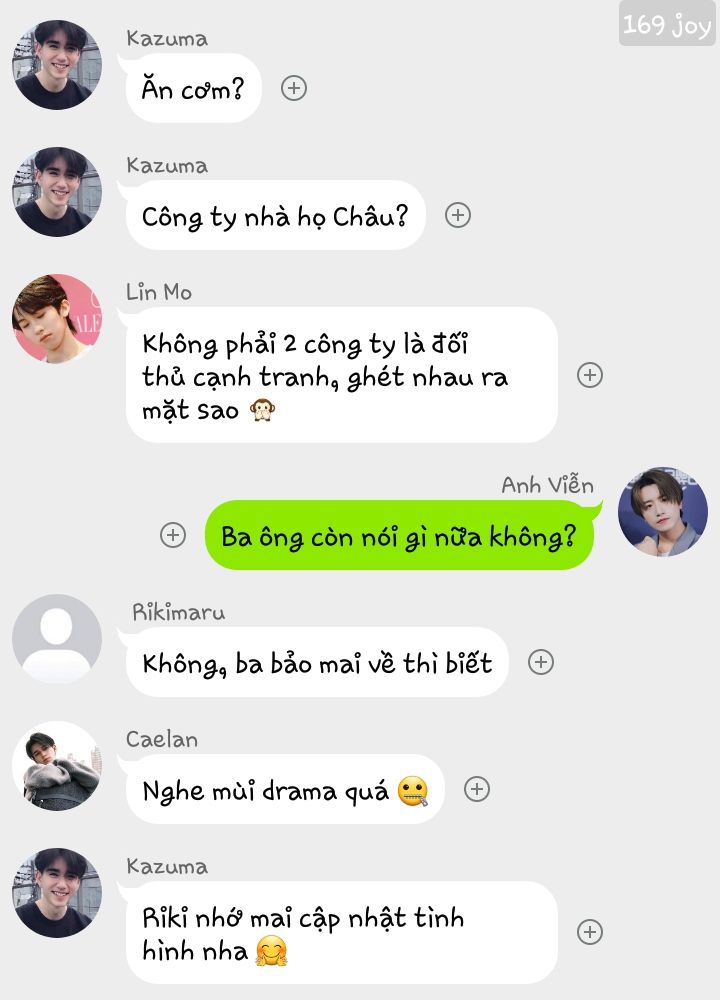Screen dimensions: 720x1000
Task: Add a comment on "Công ty nhà họ Châu?"
Action: (x=458, y=215)
